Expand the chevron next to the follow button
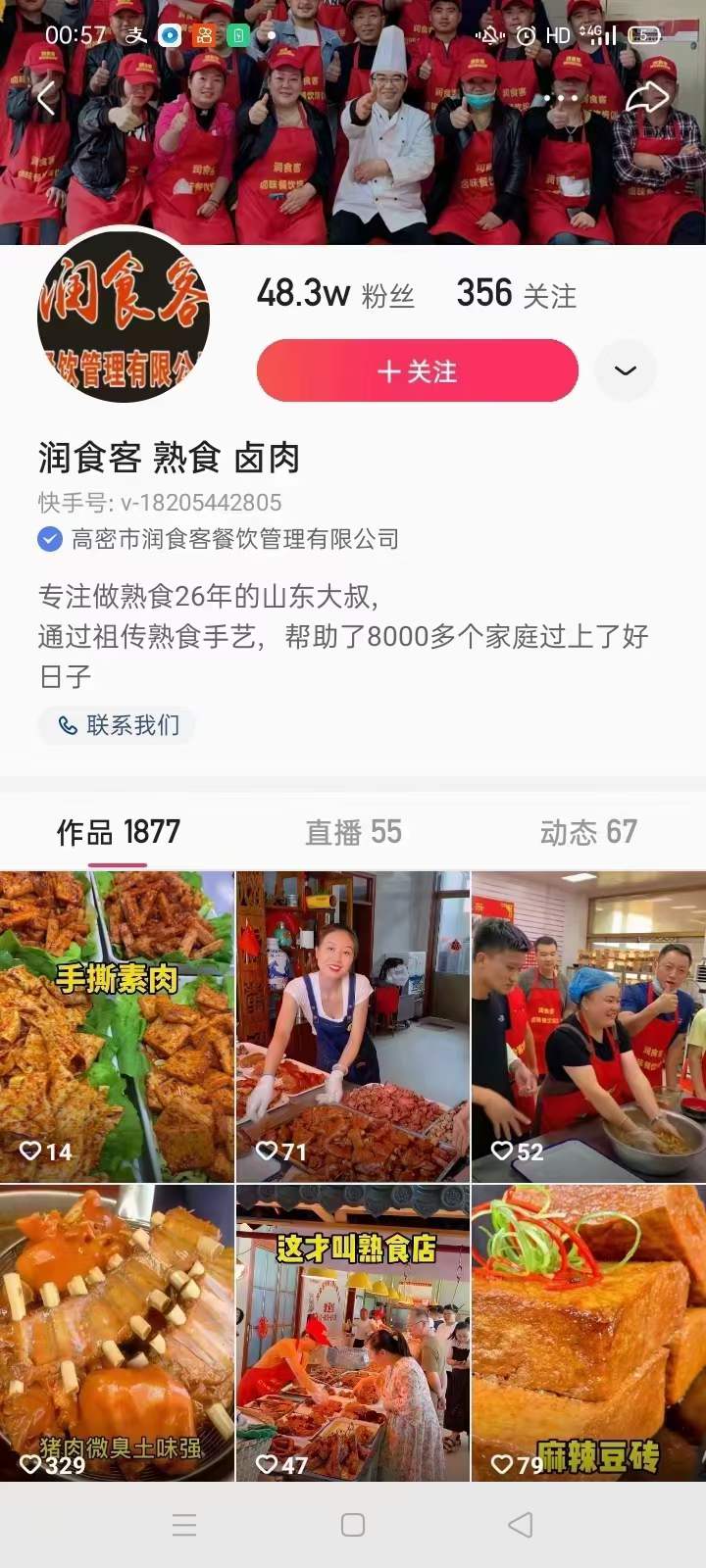The width and height of the screenshot is (706, 1568). (625, 370)
